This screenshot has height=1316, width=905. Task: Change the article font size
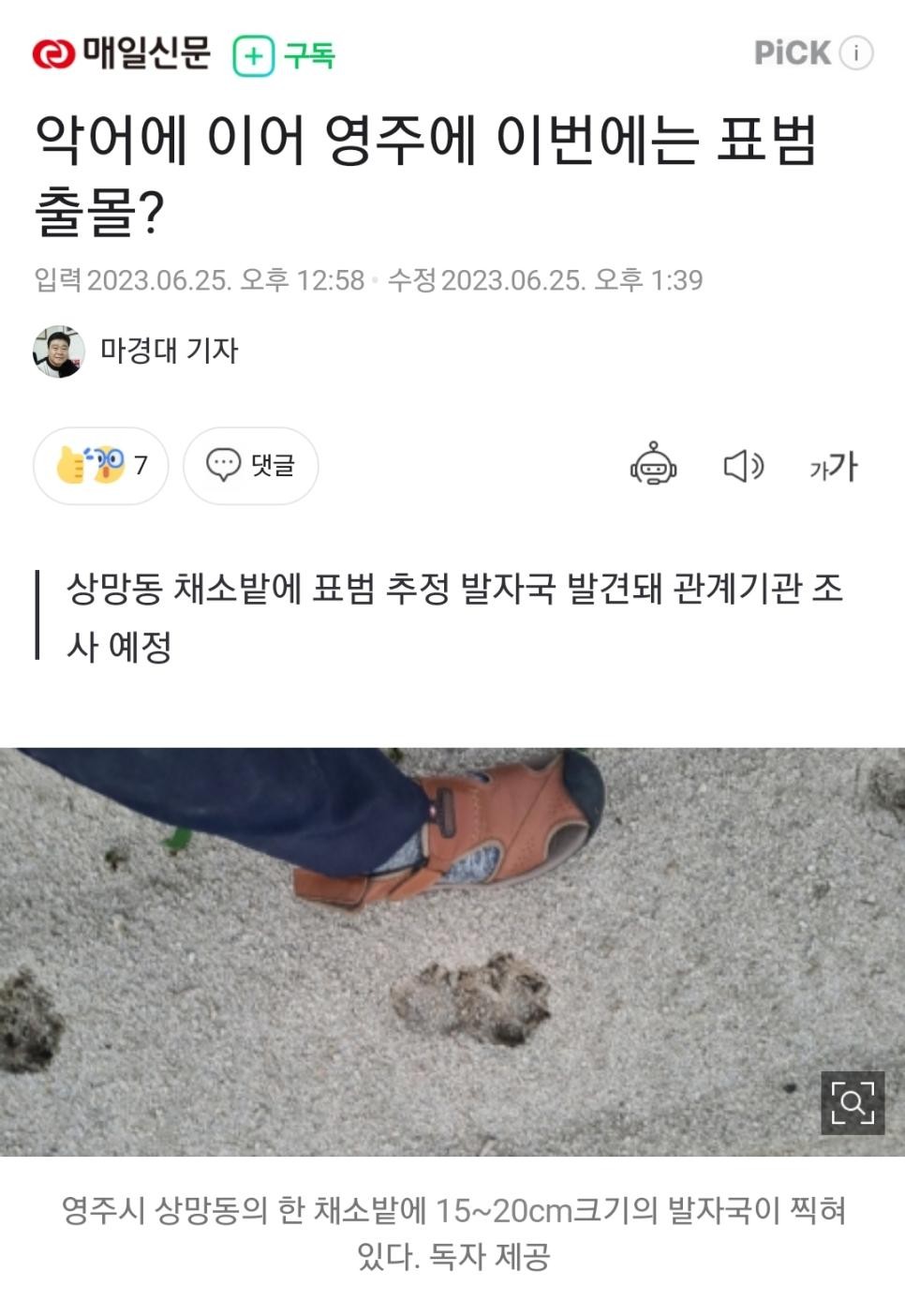coord(833,465)
